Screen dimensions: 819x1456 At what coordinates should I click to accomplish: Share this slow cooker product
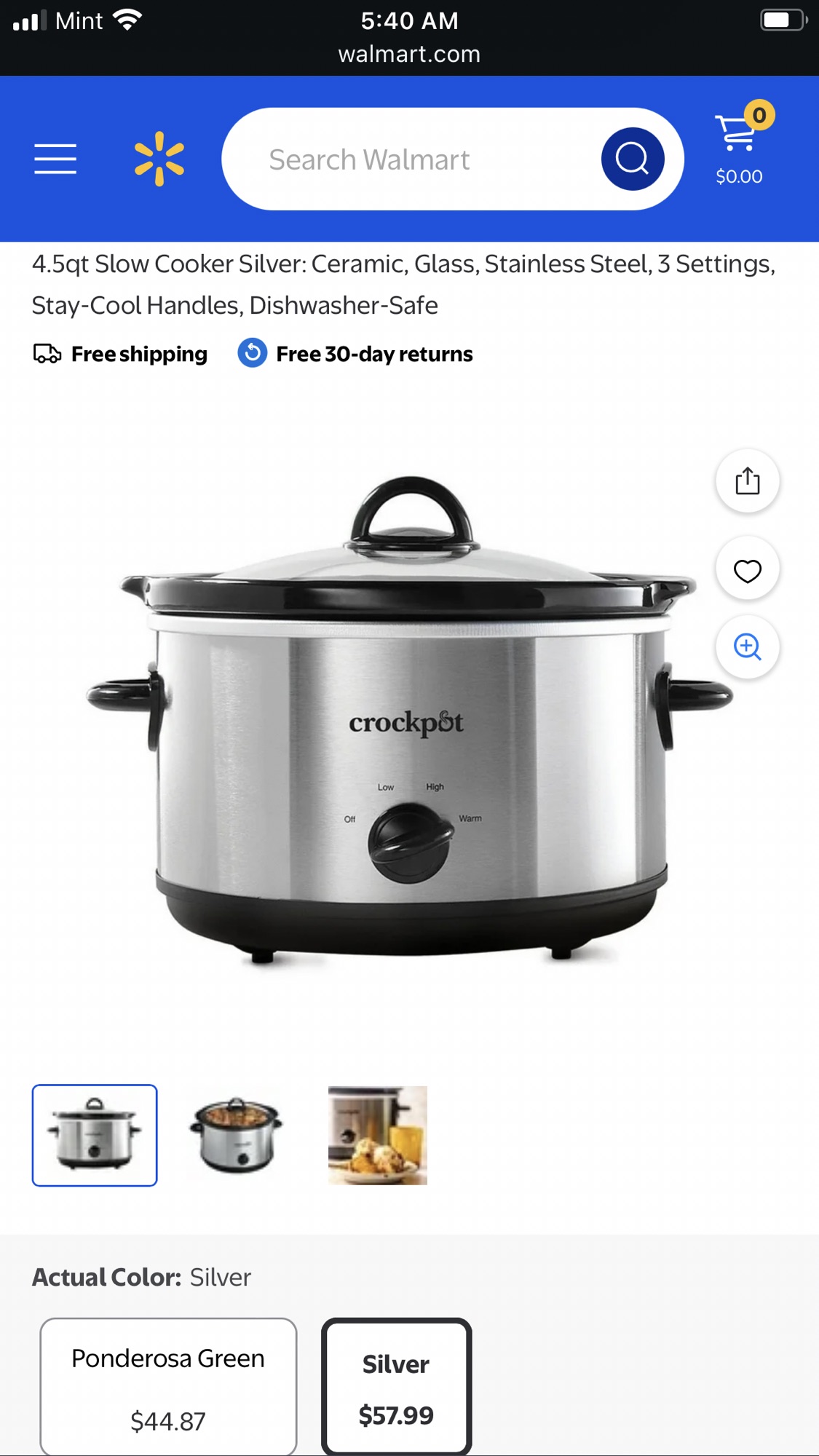pos(748,481)
